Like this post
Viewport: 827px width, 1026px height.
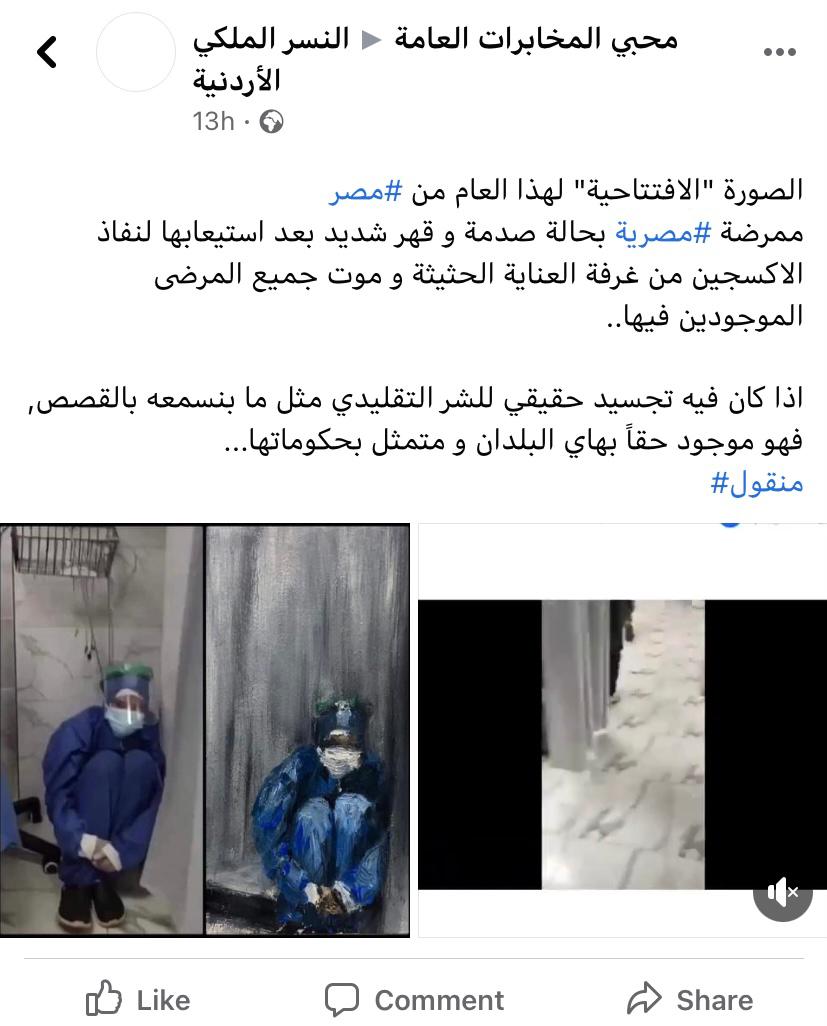pyautogui.click(x=138, y=999)
